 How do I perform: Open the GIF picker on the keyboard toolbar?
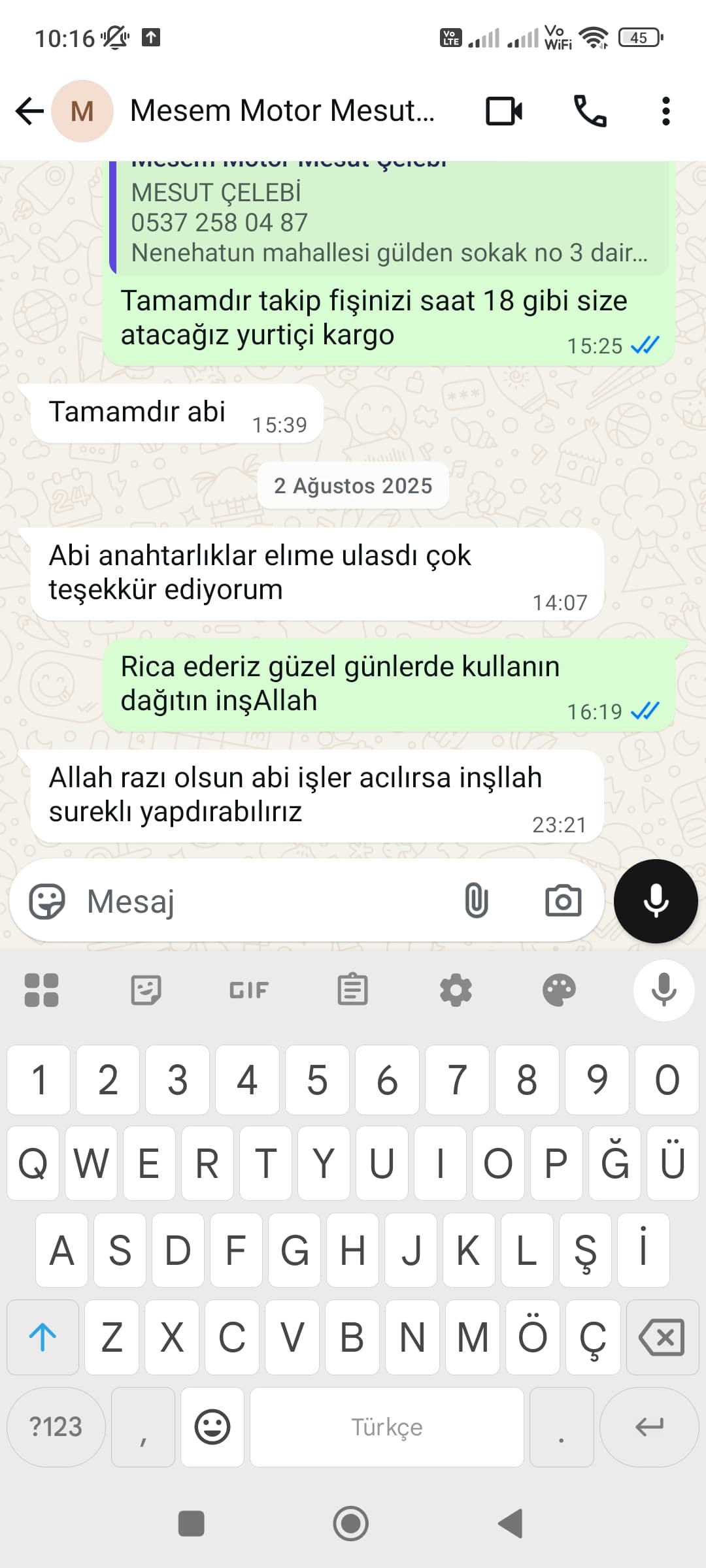[248, 989]
